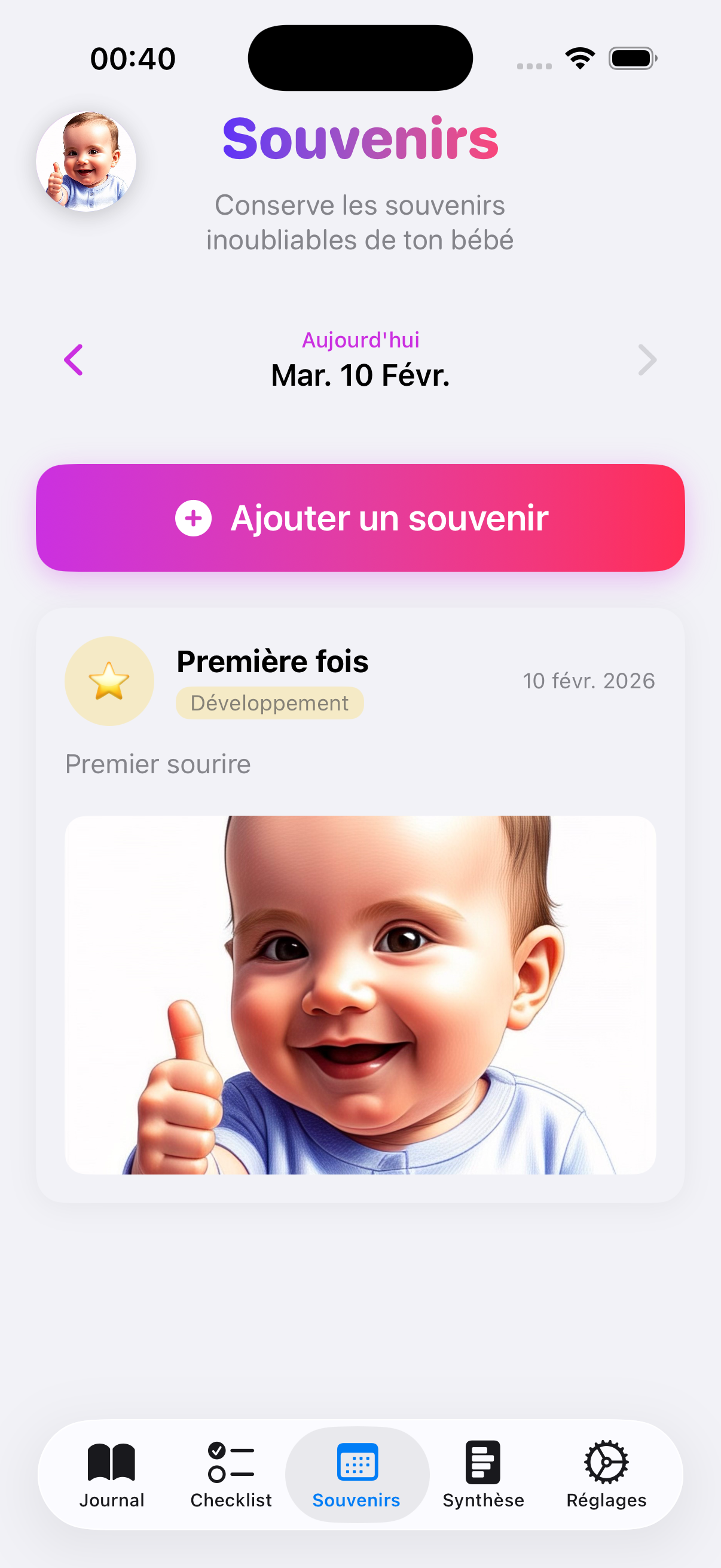Screen dimensions: 721x1568
Task: Advance to next day with right chevron
Action: tap(647, 360)
